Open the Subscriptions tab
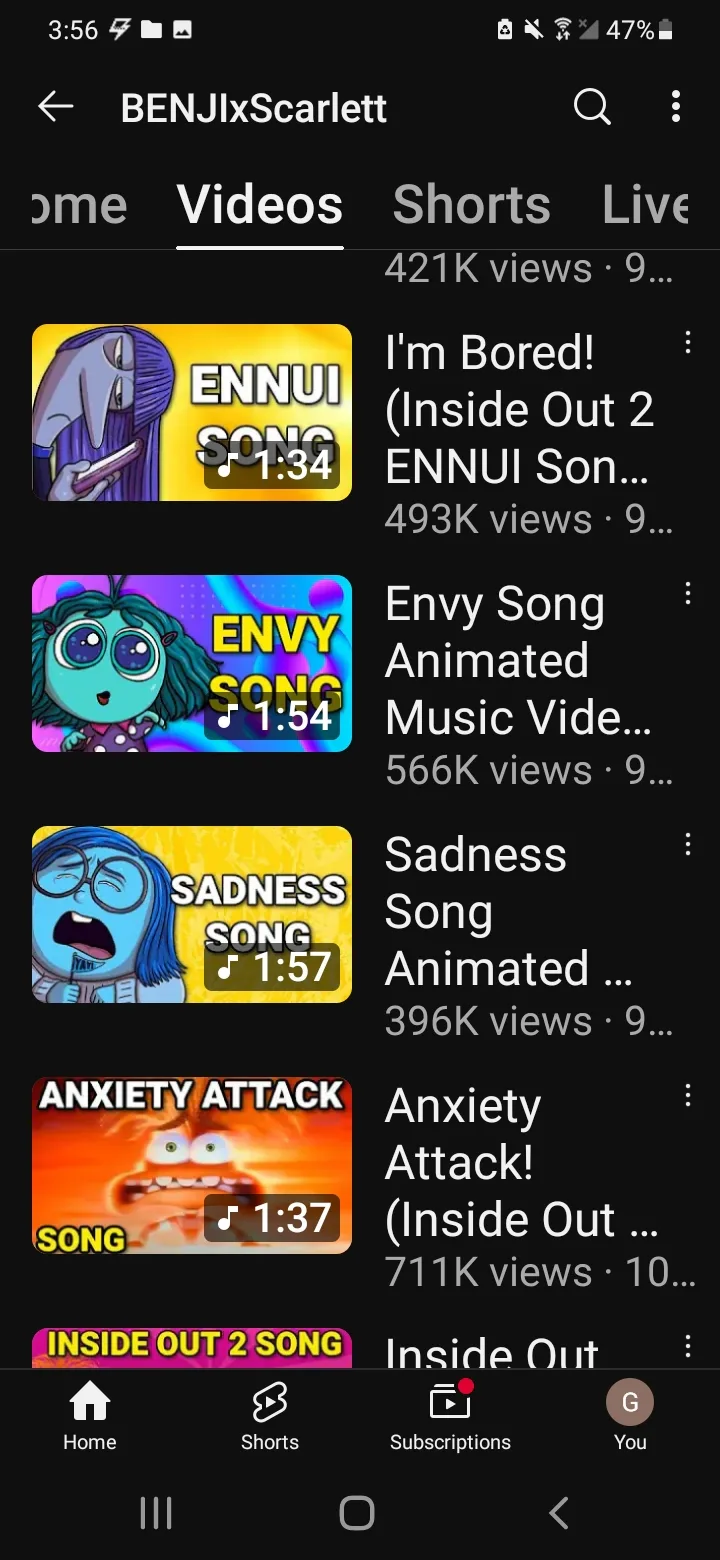720x1560 pixels. [x=450, y=1416]
